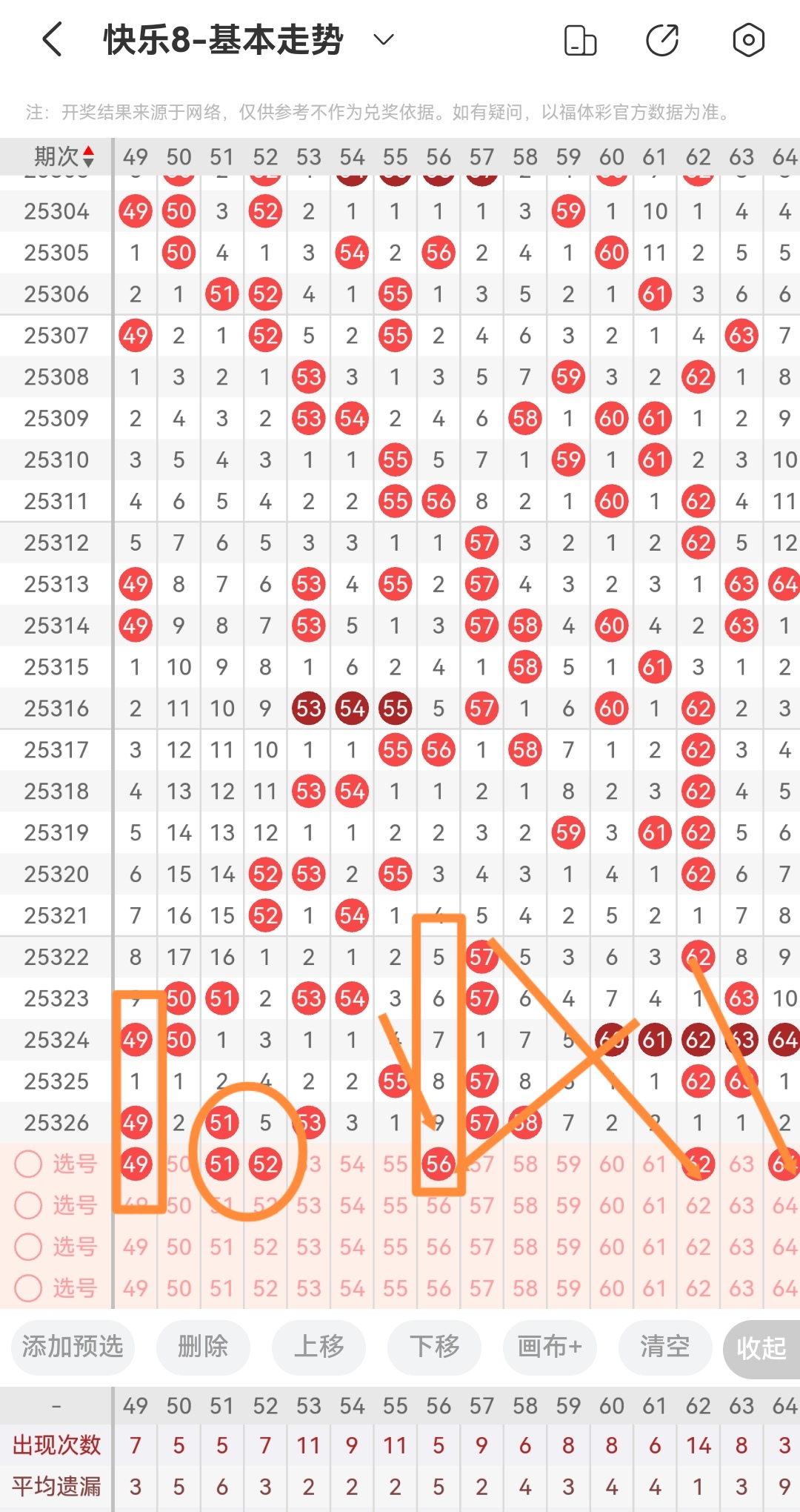Expand the 快乐8-基本走势 chart type dropdown
The image size is (800, 1512).
[x=384, y=39]
